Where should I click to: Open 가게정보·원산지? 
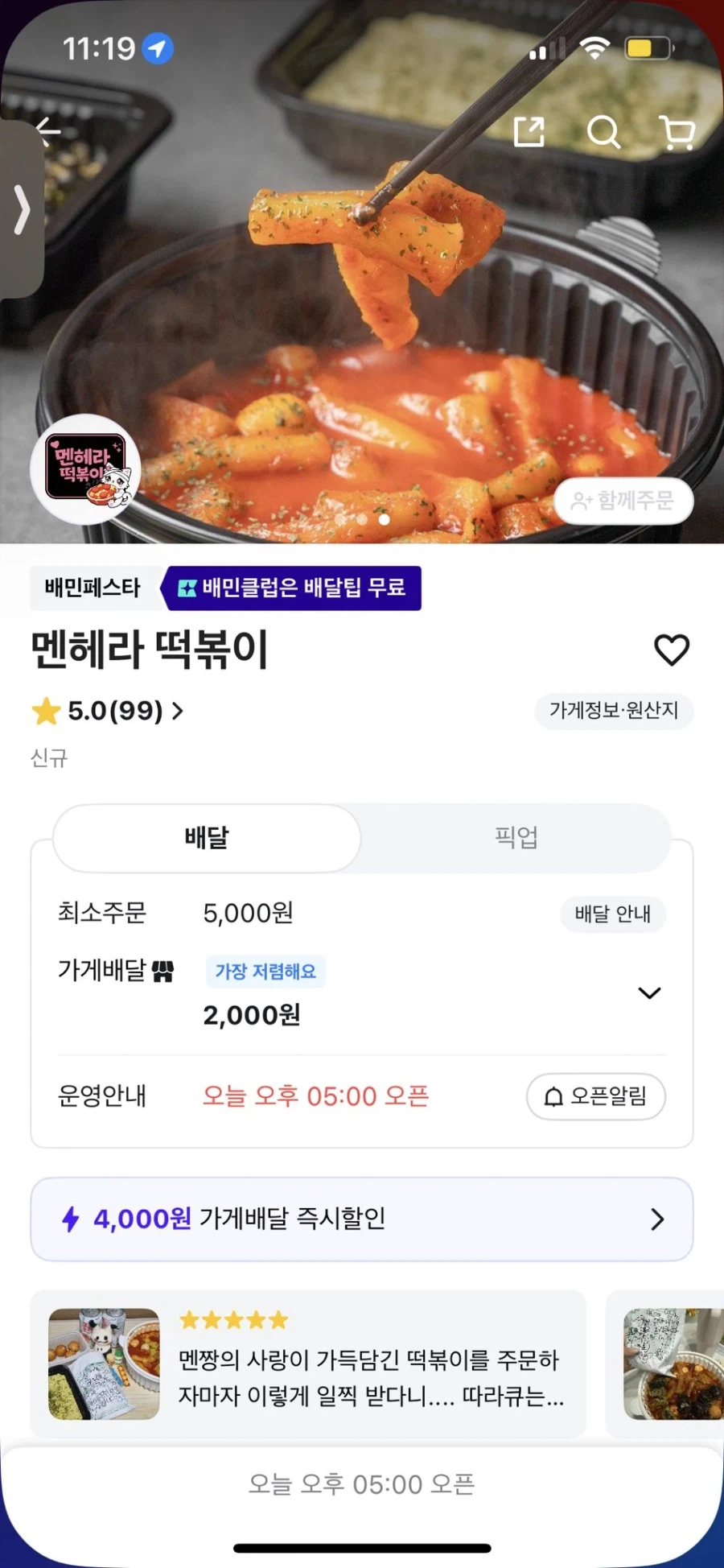pyautogui.click(x=614, y=712)
